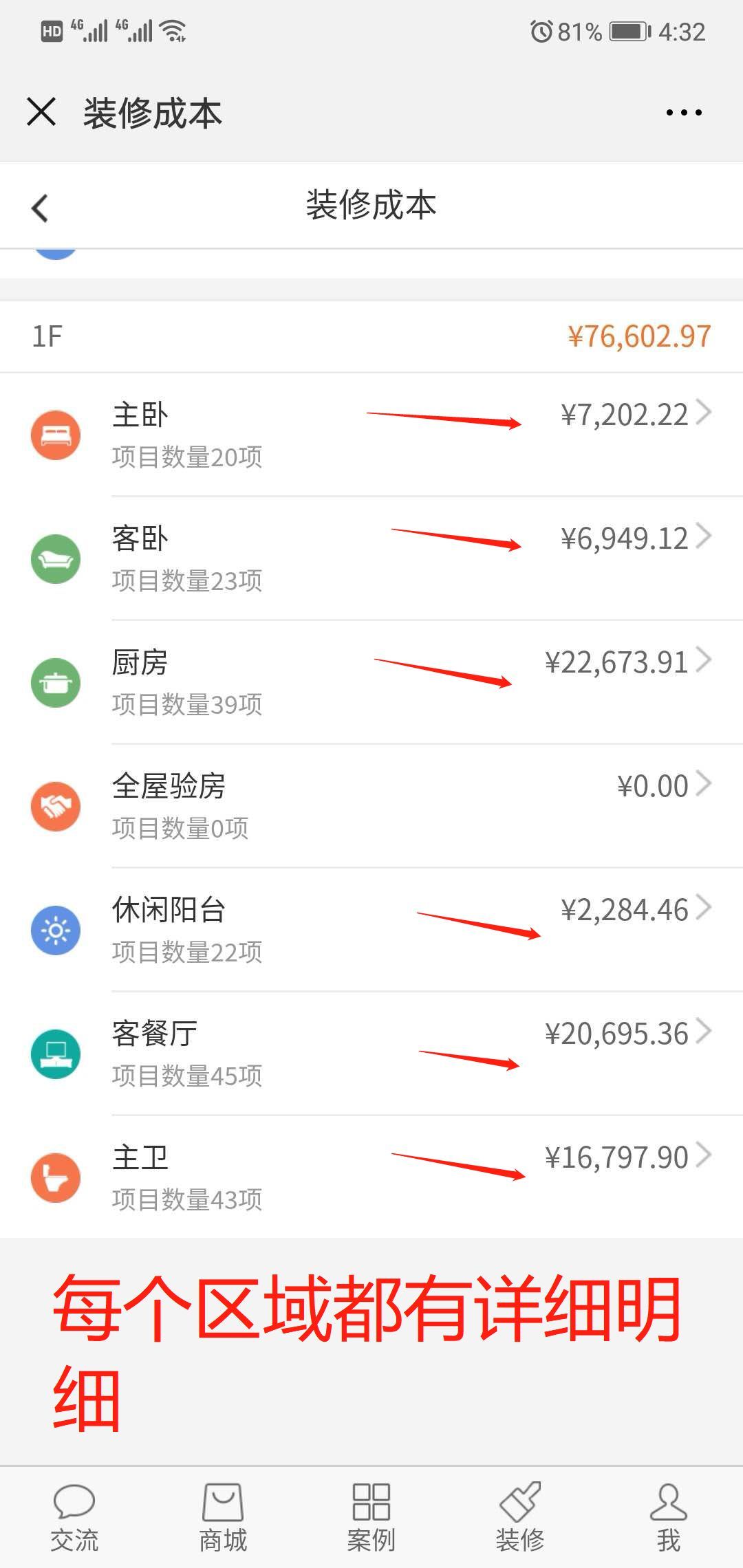Open 主卧 cost details
The width and height of the screenshot is (743, 1568).
(x=371, y=435)
